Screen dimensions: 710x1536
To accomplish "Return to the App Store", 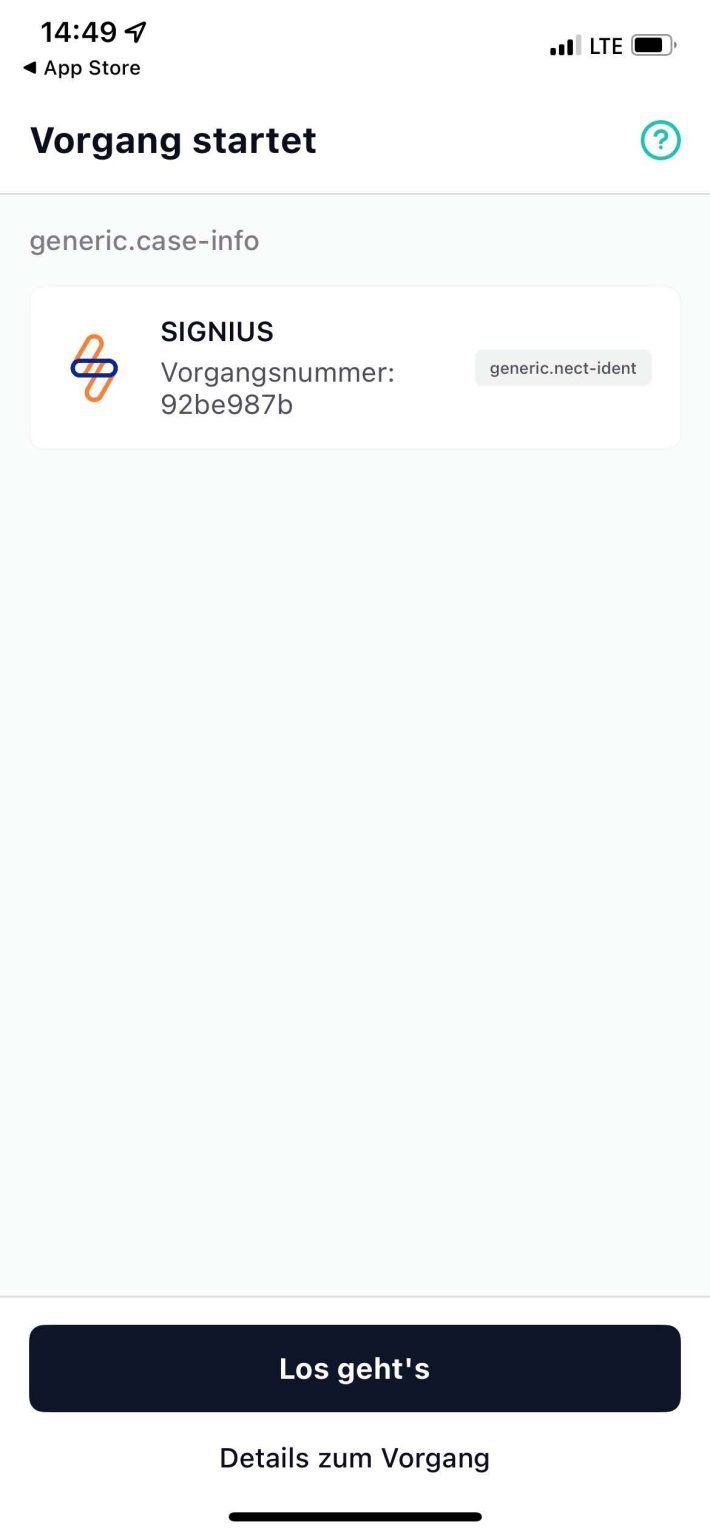I will pos(82,68).
